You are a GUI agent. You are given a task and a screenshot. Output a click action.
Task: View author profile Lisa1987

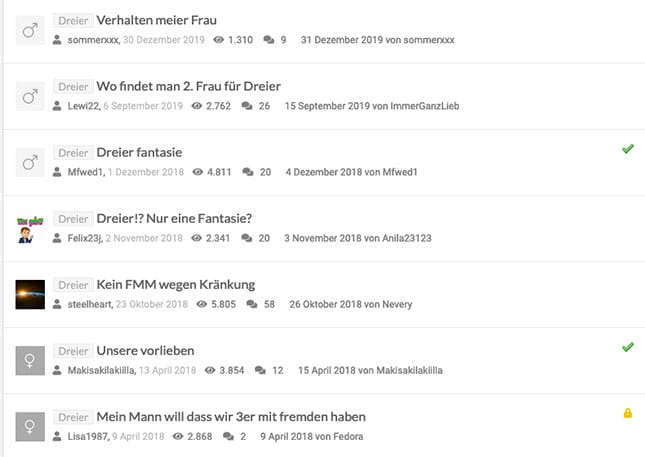90,436
